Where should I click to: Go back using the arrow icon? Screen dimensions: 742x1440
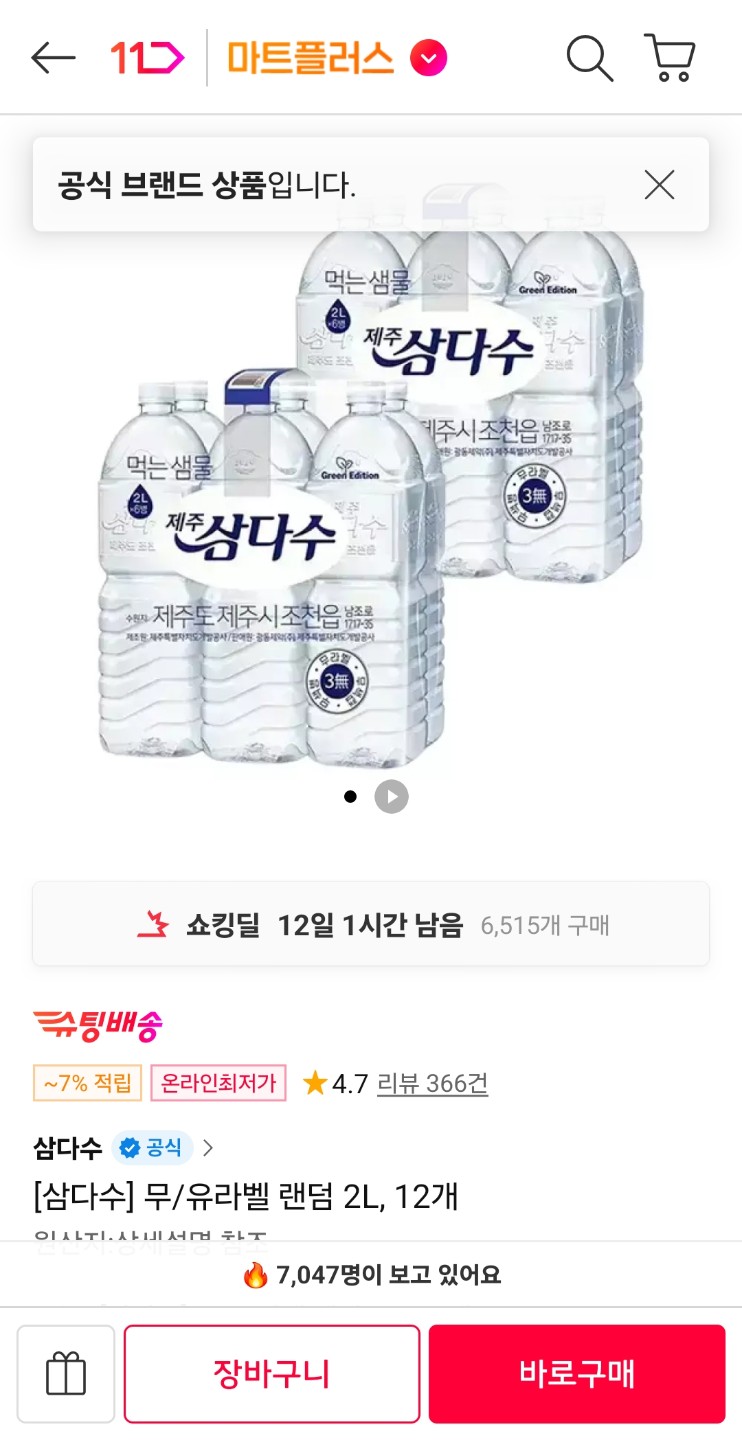click(x=53, y=59)
